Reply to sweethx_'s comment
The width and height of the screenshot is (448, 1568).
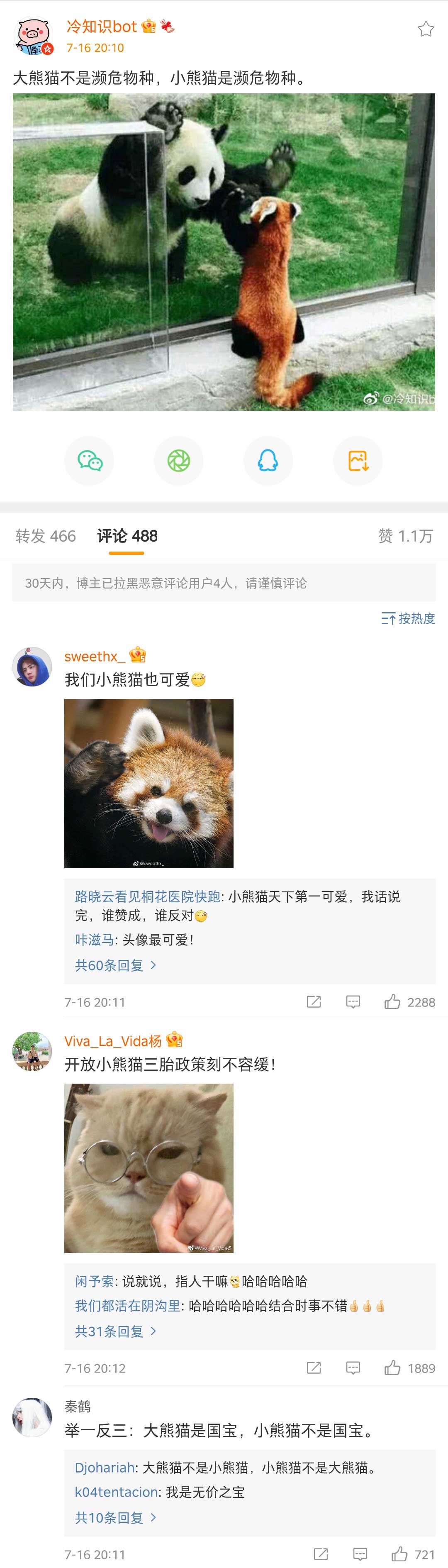(x=353, y=1002)
